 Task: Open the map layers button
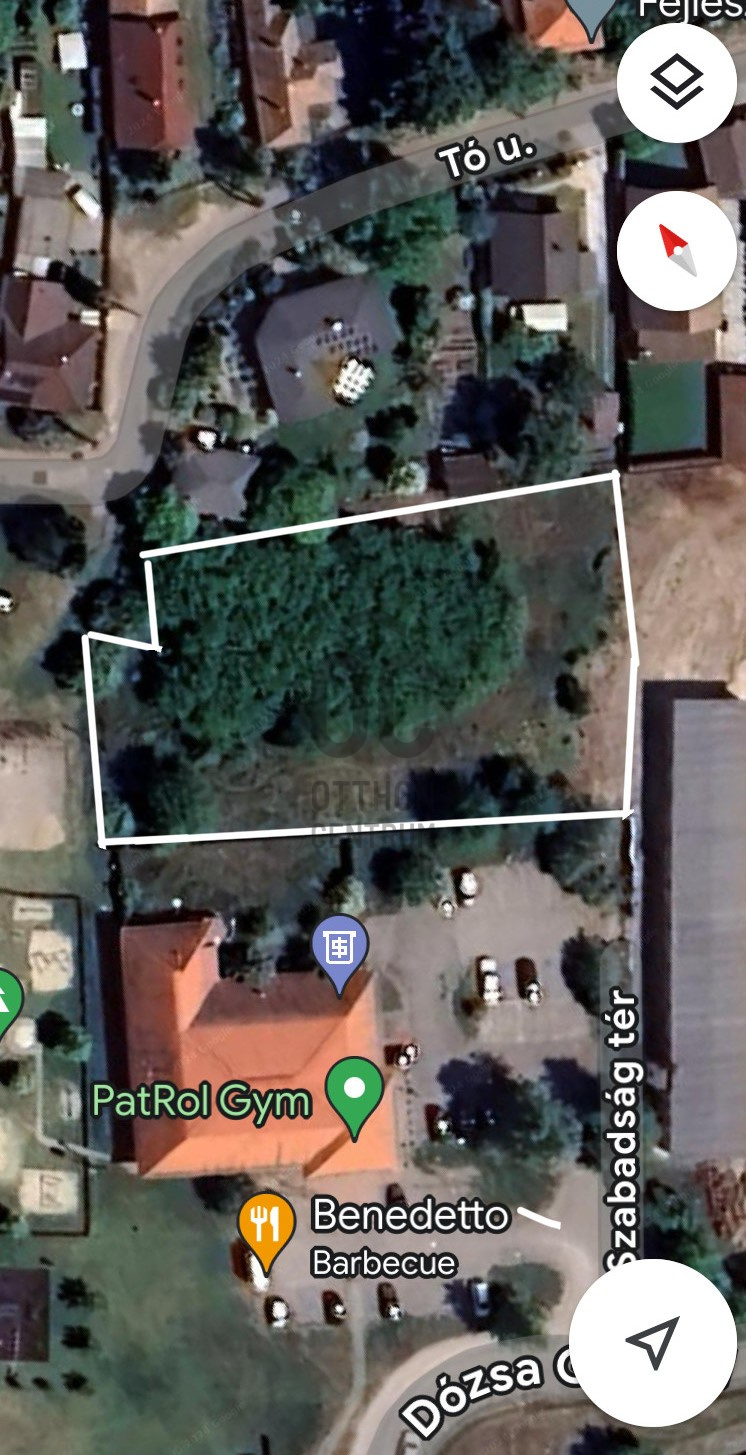pos(677,83)
